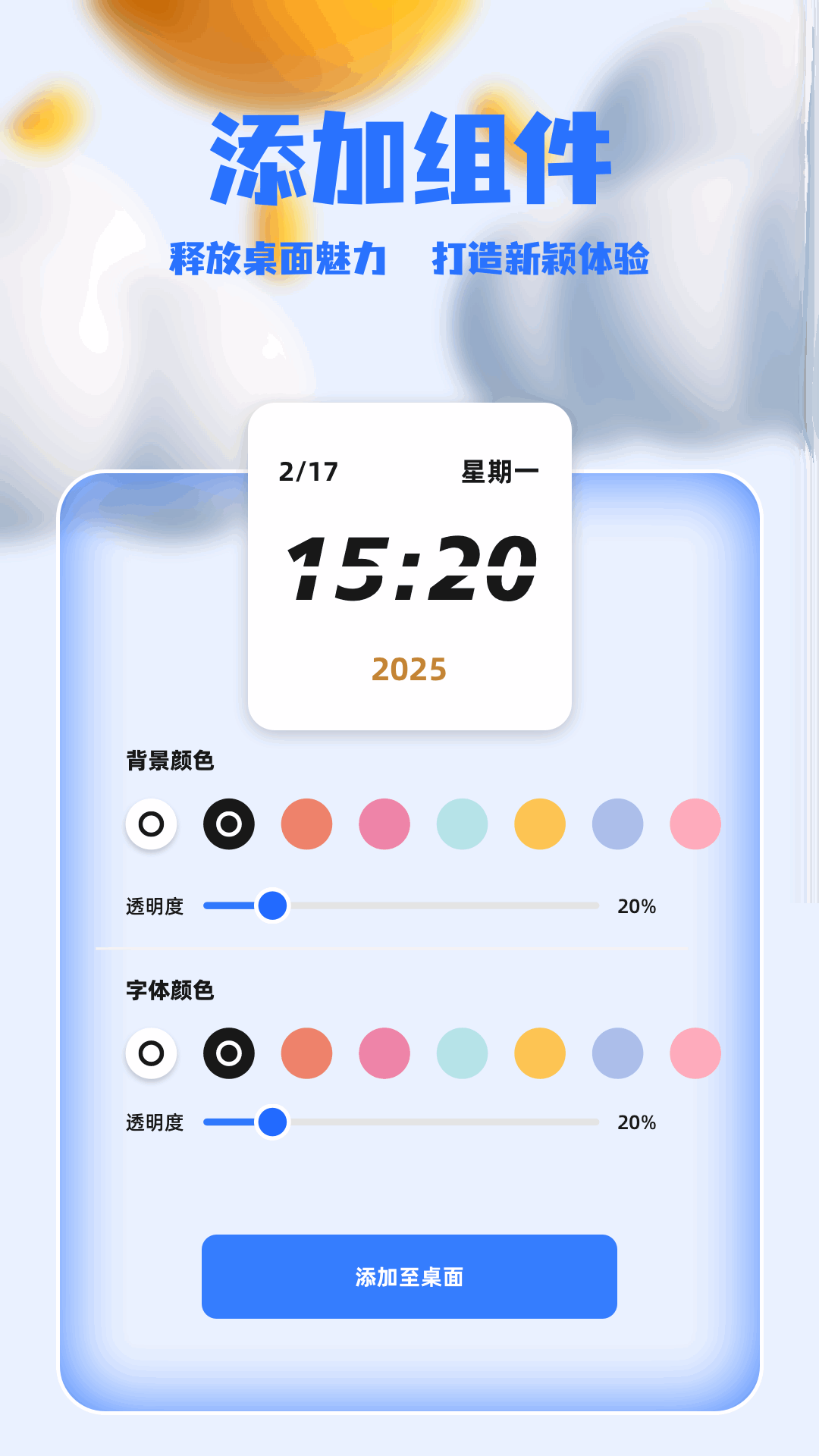This screenshot has width=819, height=1456.
Task: Choose the orange background color swatch
Action: click(x=306, y=824)
